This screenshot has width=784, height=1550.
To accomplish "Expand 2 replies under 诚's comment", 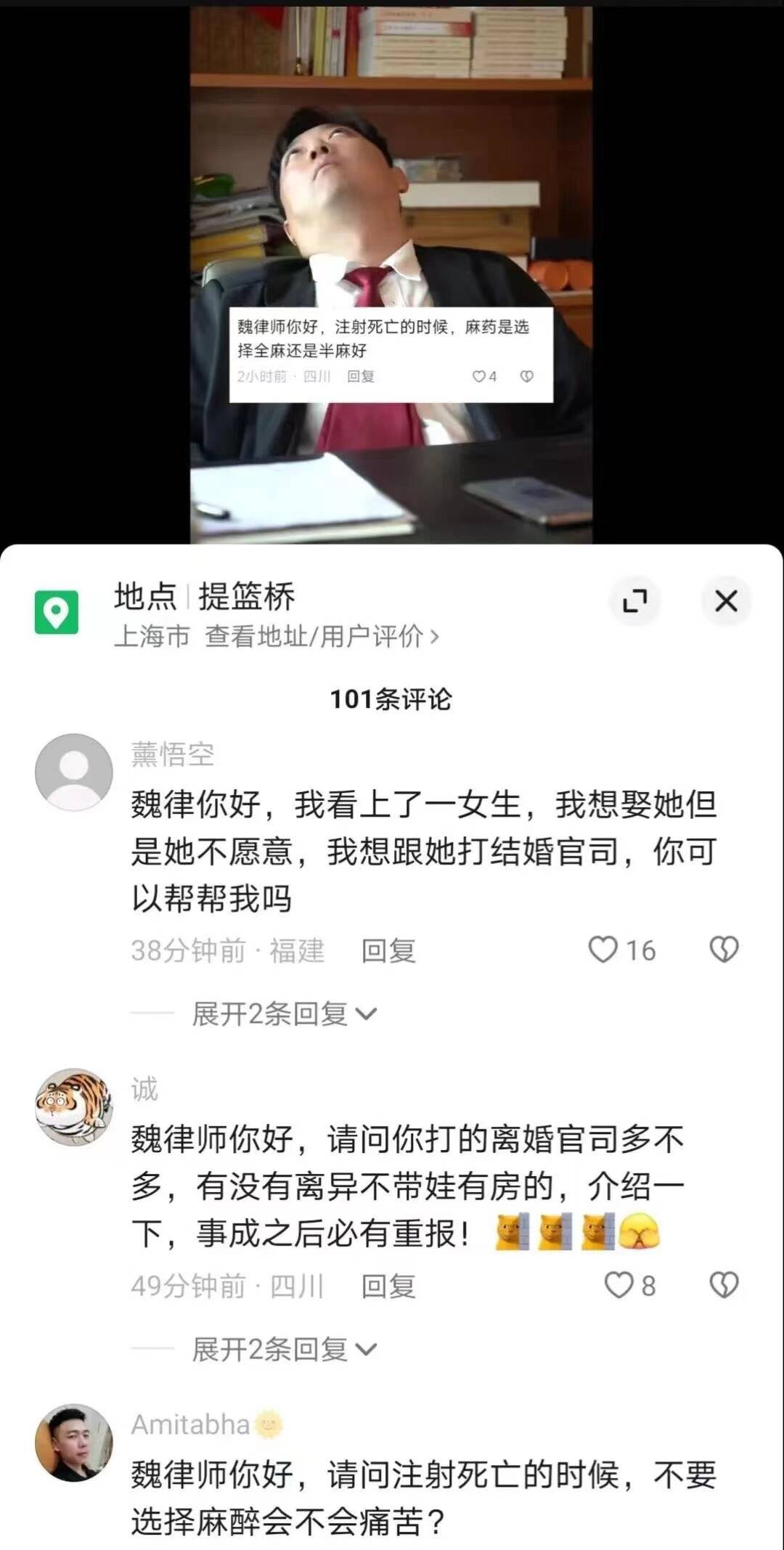I will point(283,1349).
